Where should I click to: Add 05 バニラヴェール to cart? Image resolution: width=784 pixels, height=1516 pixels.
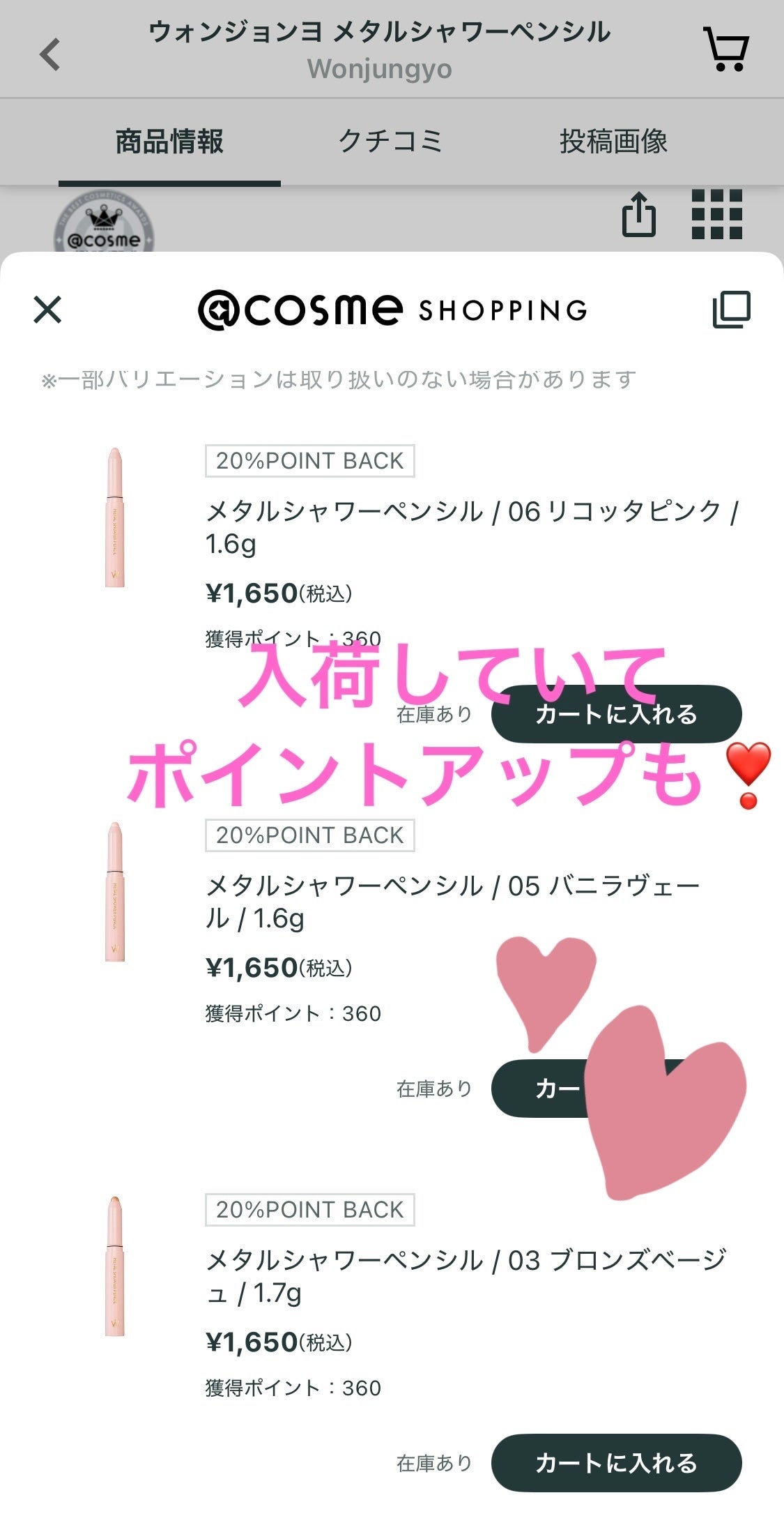coord(616,1089)
